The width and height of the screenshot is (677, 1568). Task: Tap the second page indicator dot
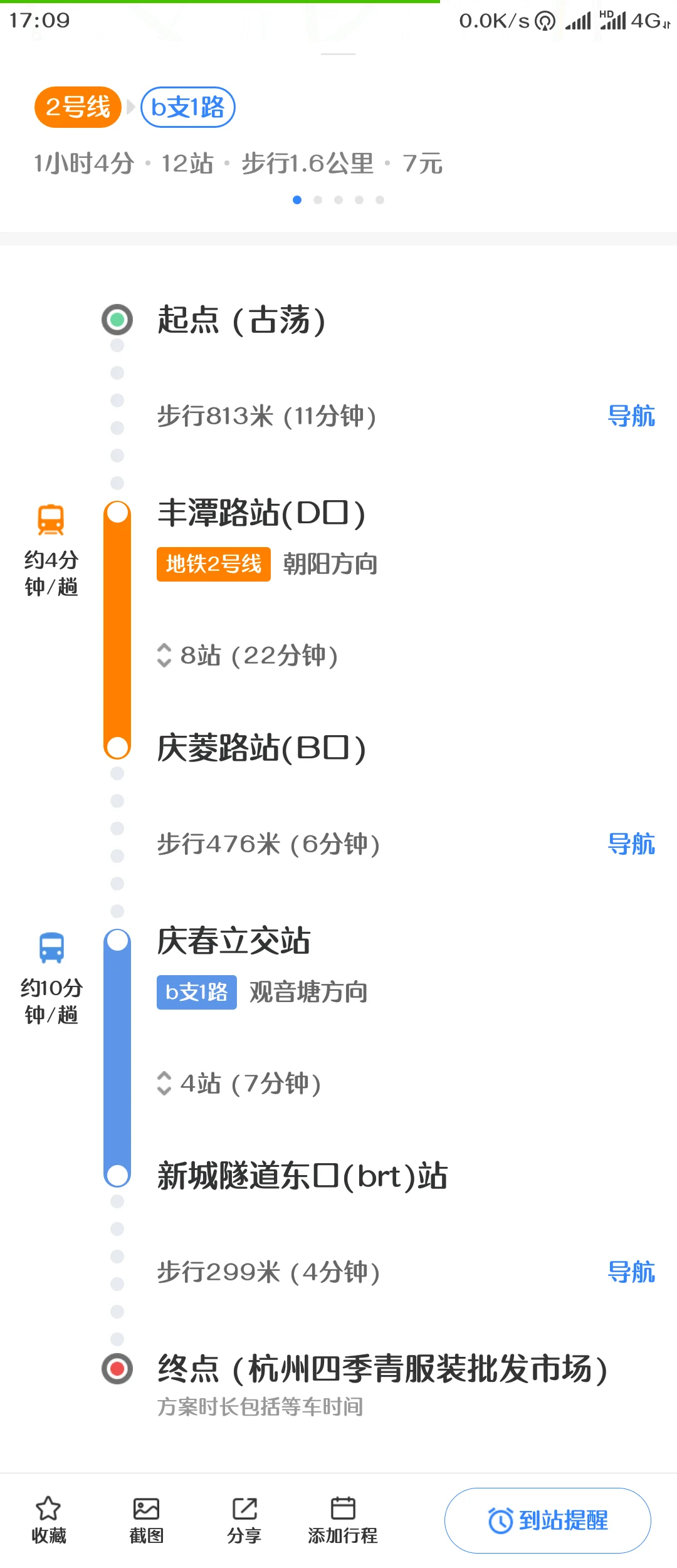(x=319, y=200)
